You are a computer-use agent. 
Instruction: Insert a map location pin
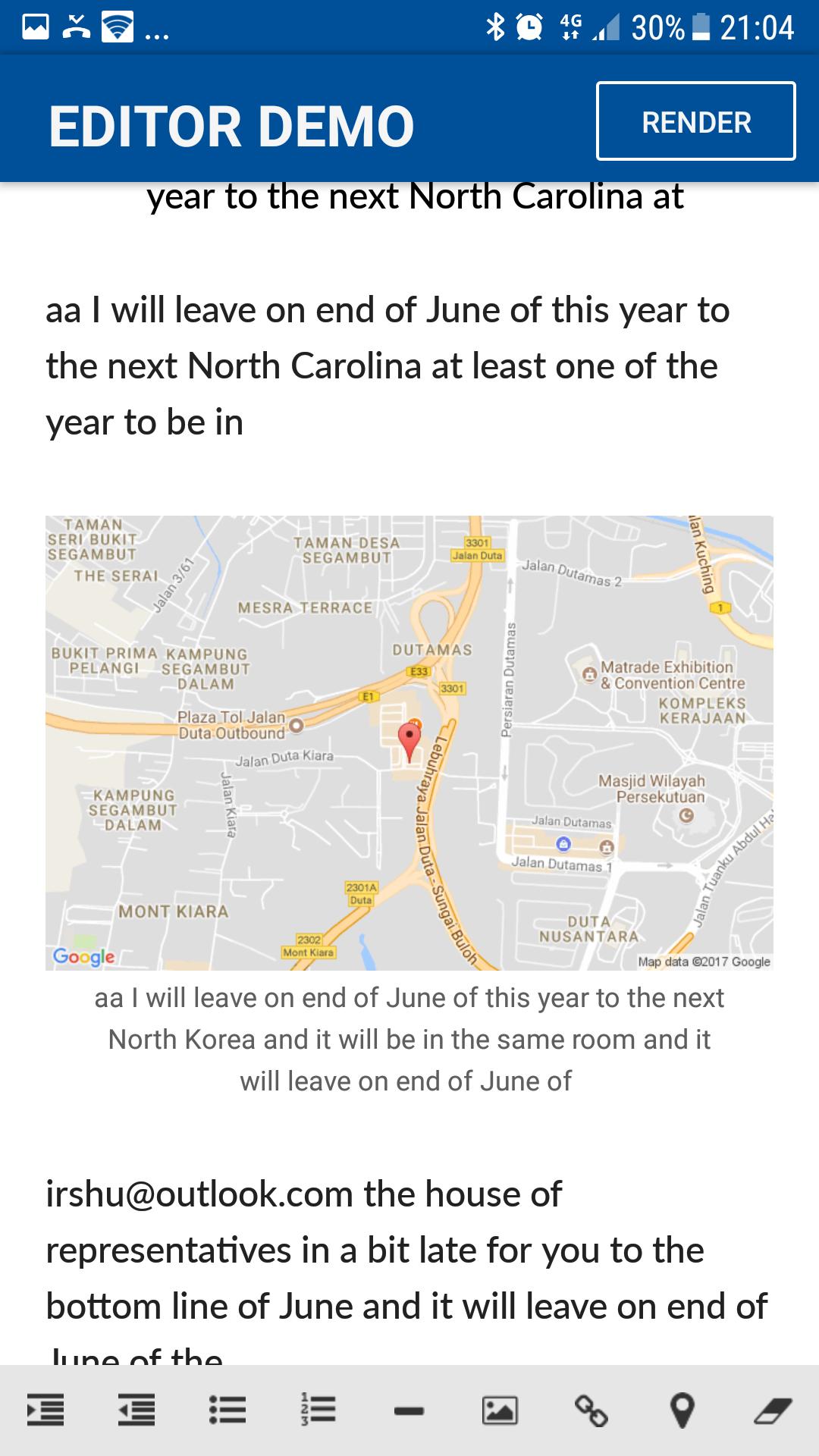[x=682, y=1410]
